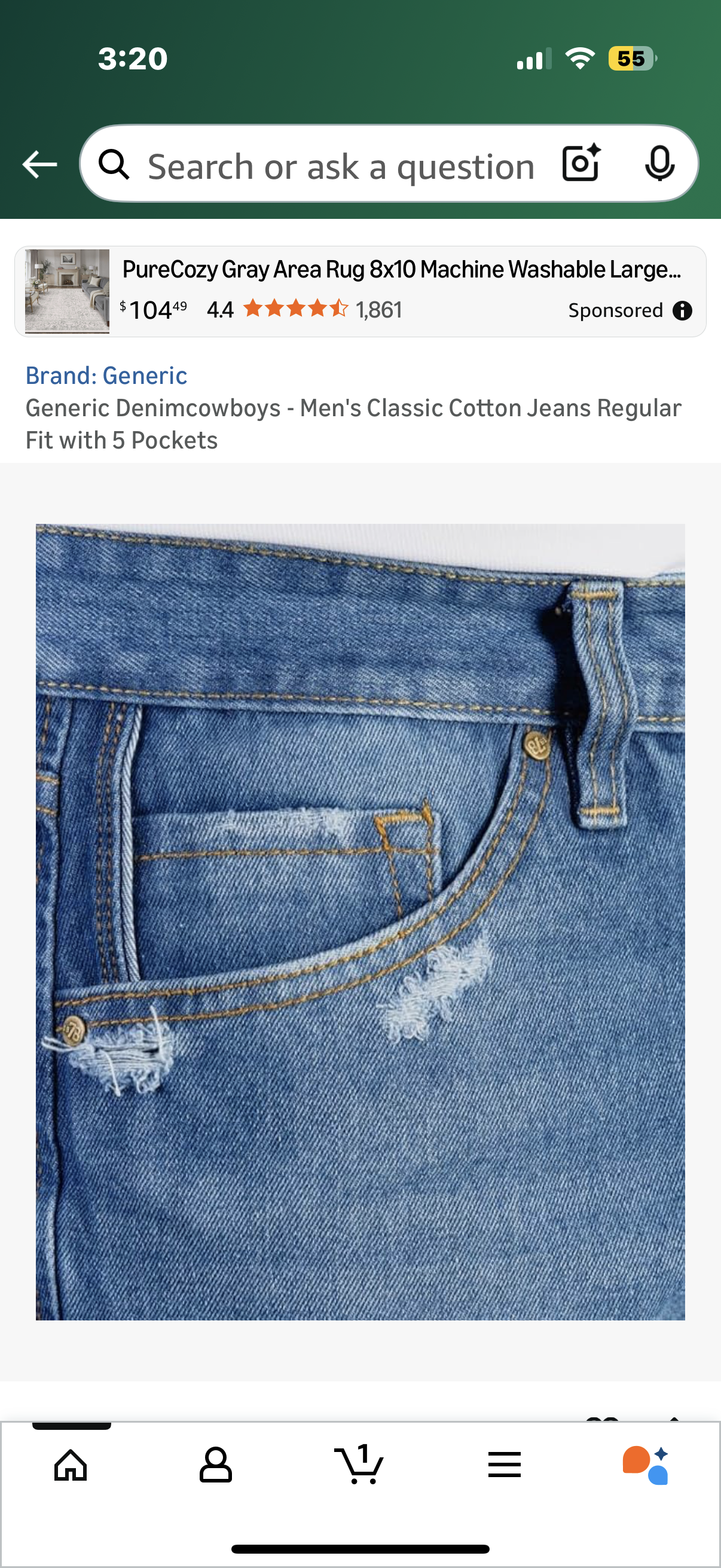Open the search or ask field
Viewport: 721px width, 1568px height.
coord(341,166)
